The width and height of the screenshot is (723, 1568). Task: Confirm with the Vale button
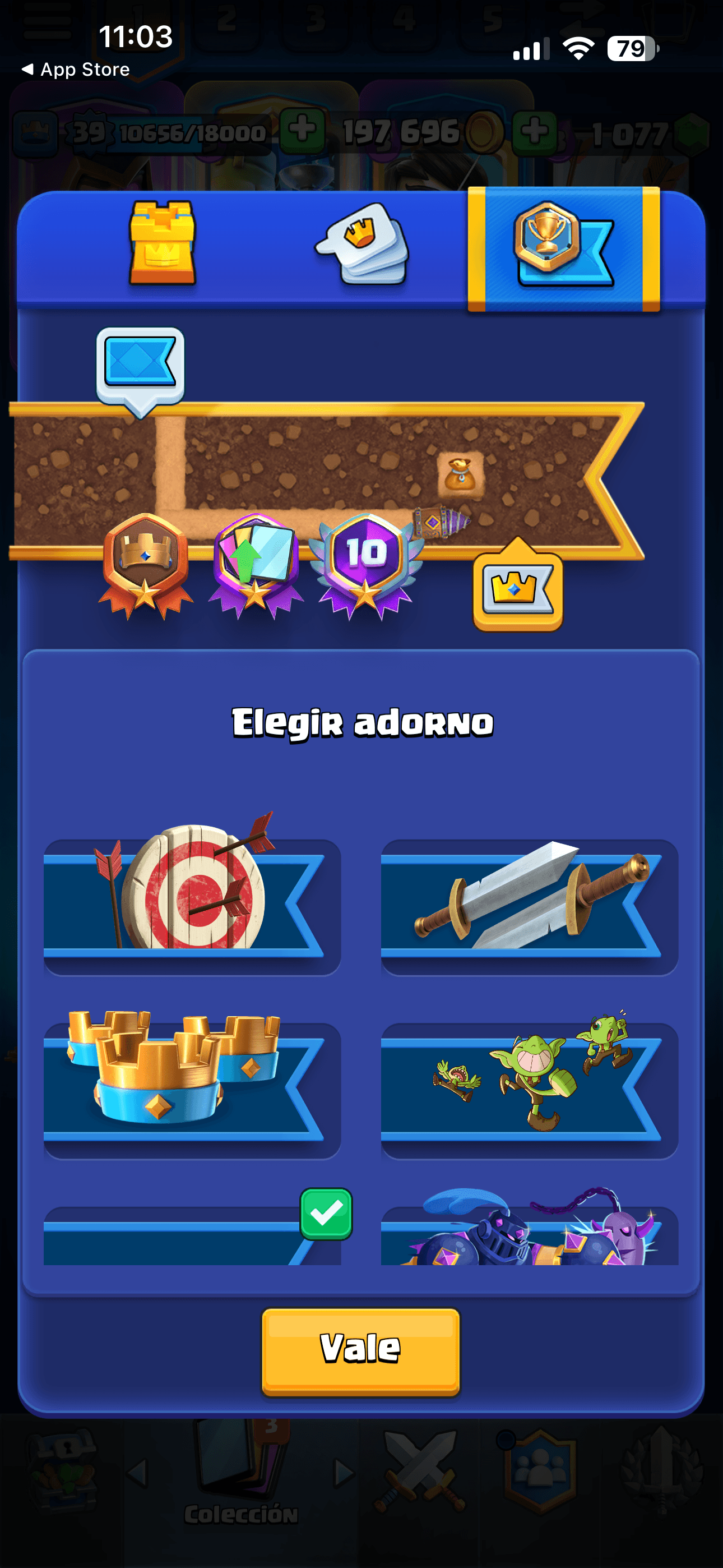[361, 1352]
